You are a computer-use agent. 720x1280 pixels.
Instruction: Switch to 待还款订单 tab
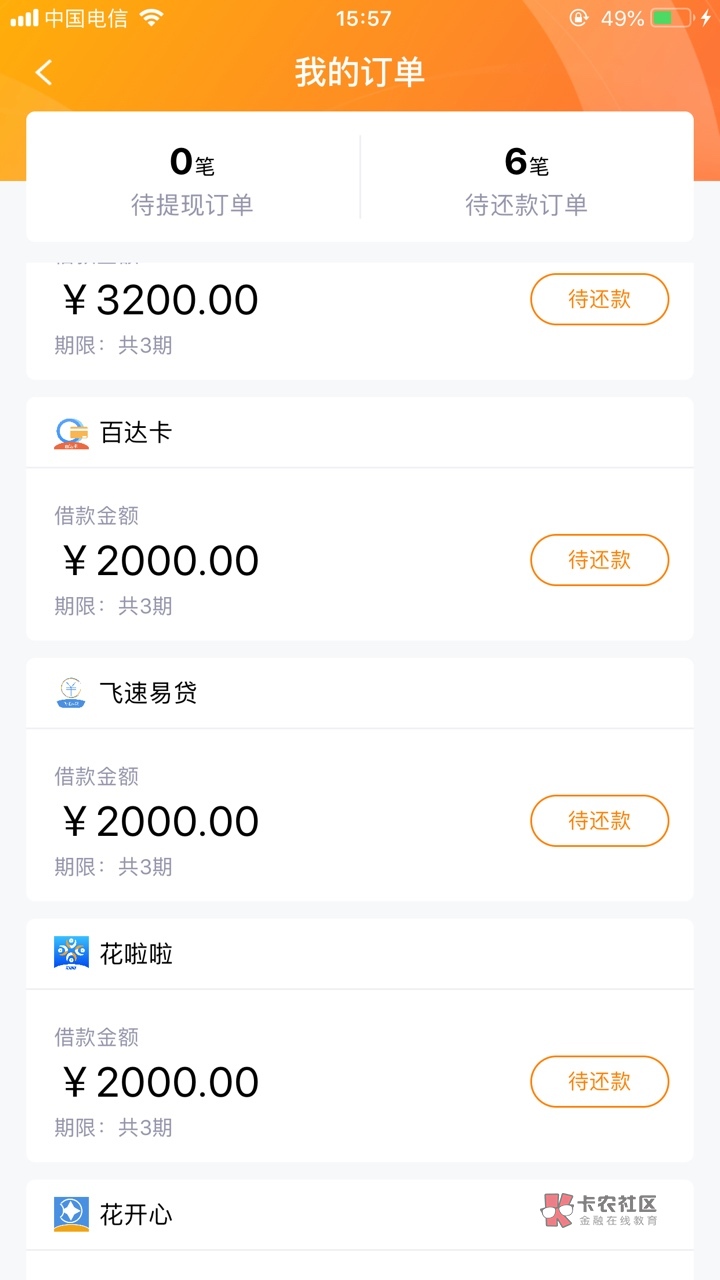click(526, 178)
